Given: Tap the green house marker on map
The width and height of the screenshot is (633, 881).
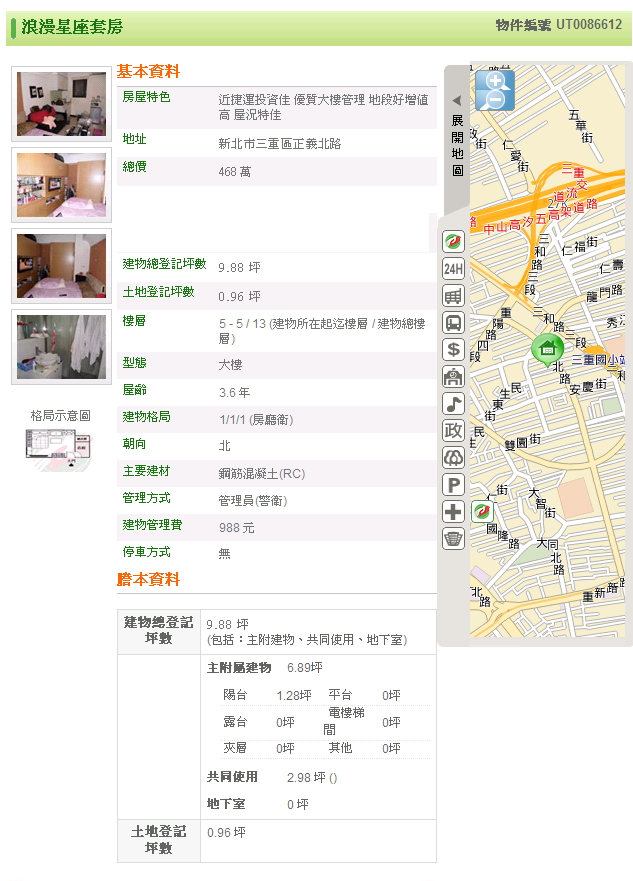Looking at the screenshot, I should (x=546, y=347).
